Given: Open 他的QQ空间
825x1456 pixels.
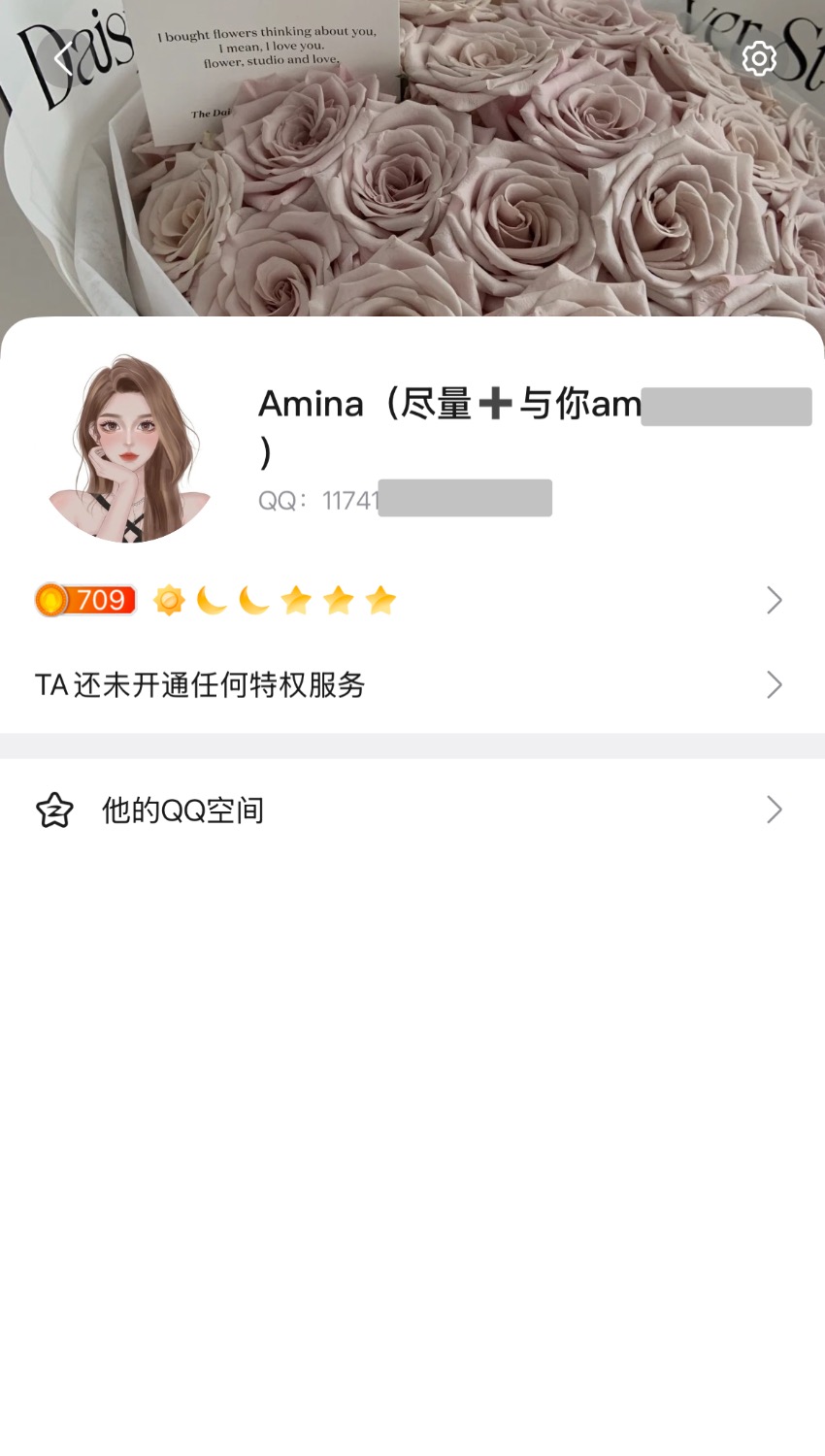Looking at the screenshot, I should [412, 810].
